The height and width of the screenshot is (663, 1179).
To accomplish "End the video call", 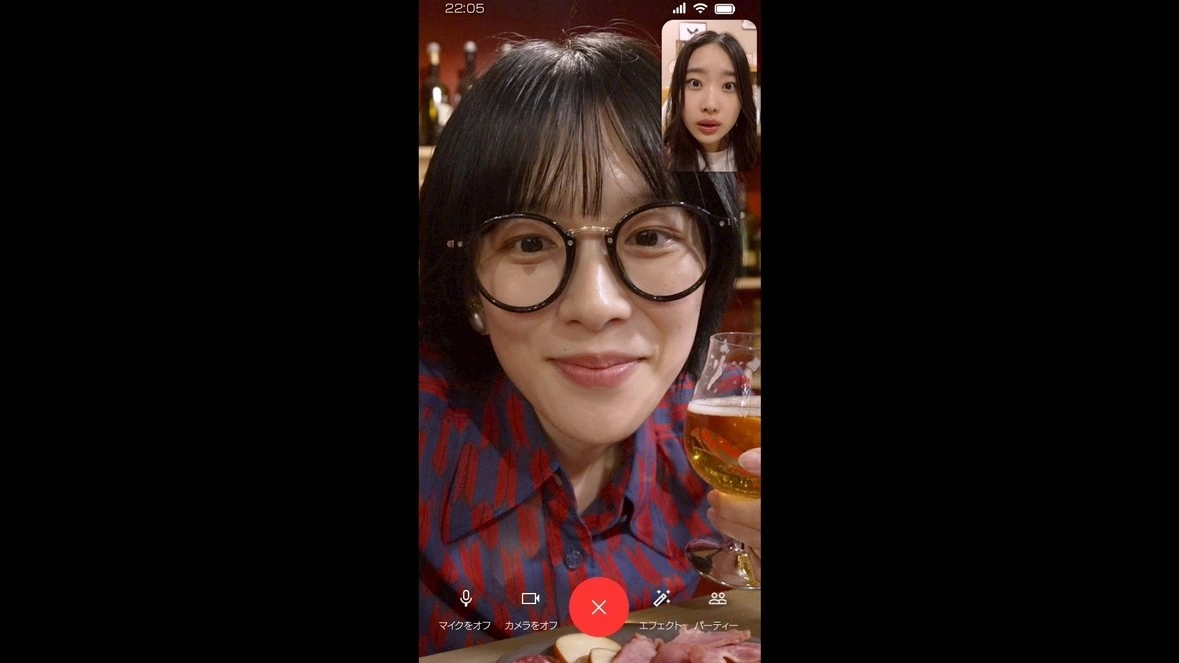I will tap(598, 607).
